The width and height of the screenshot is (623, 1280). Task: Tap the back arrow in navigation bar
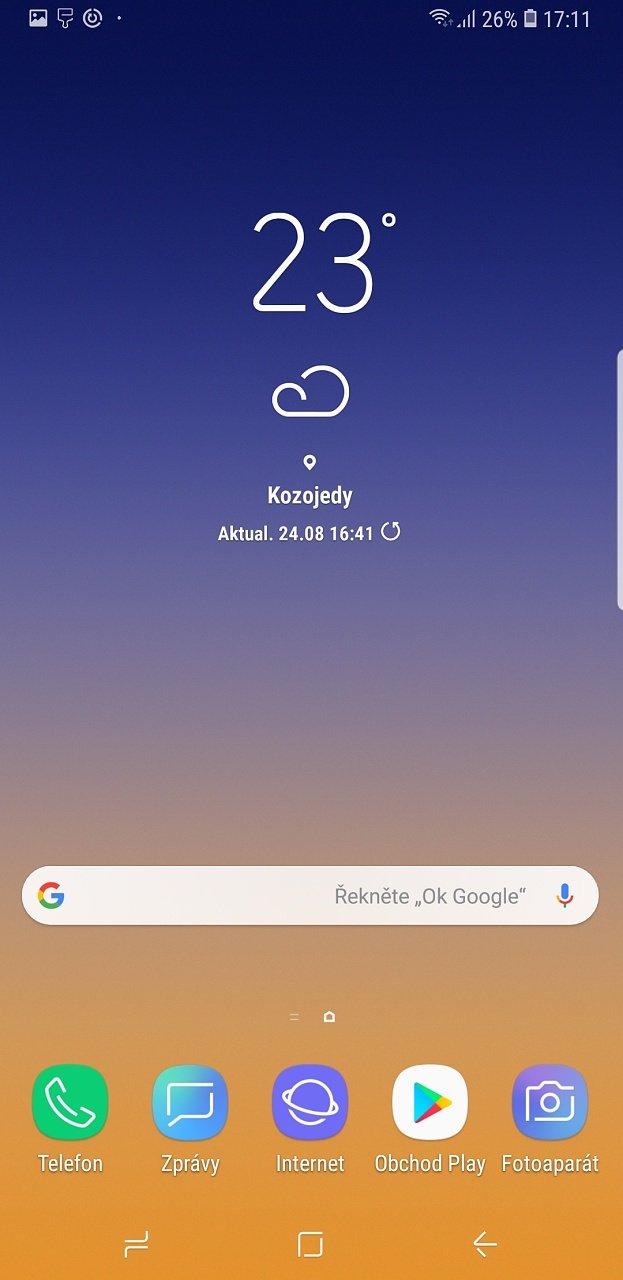tap(485, 1244)
